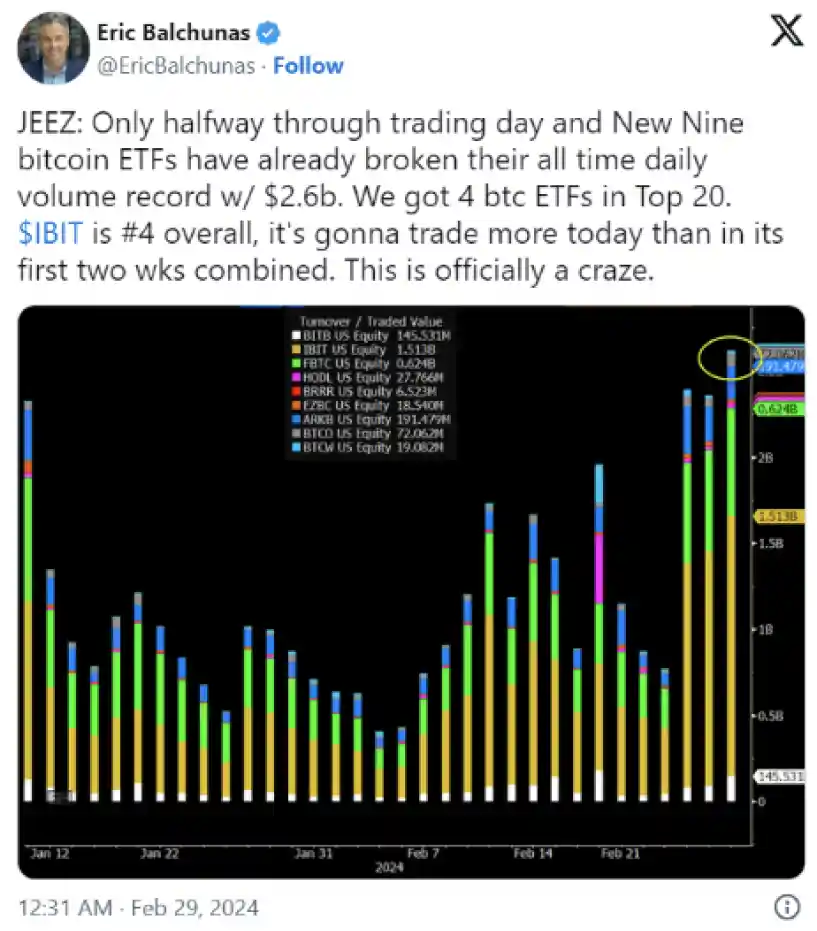Open the Bloomberg chart image
The image size is (817, 931).
[411, 592]
